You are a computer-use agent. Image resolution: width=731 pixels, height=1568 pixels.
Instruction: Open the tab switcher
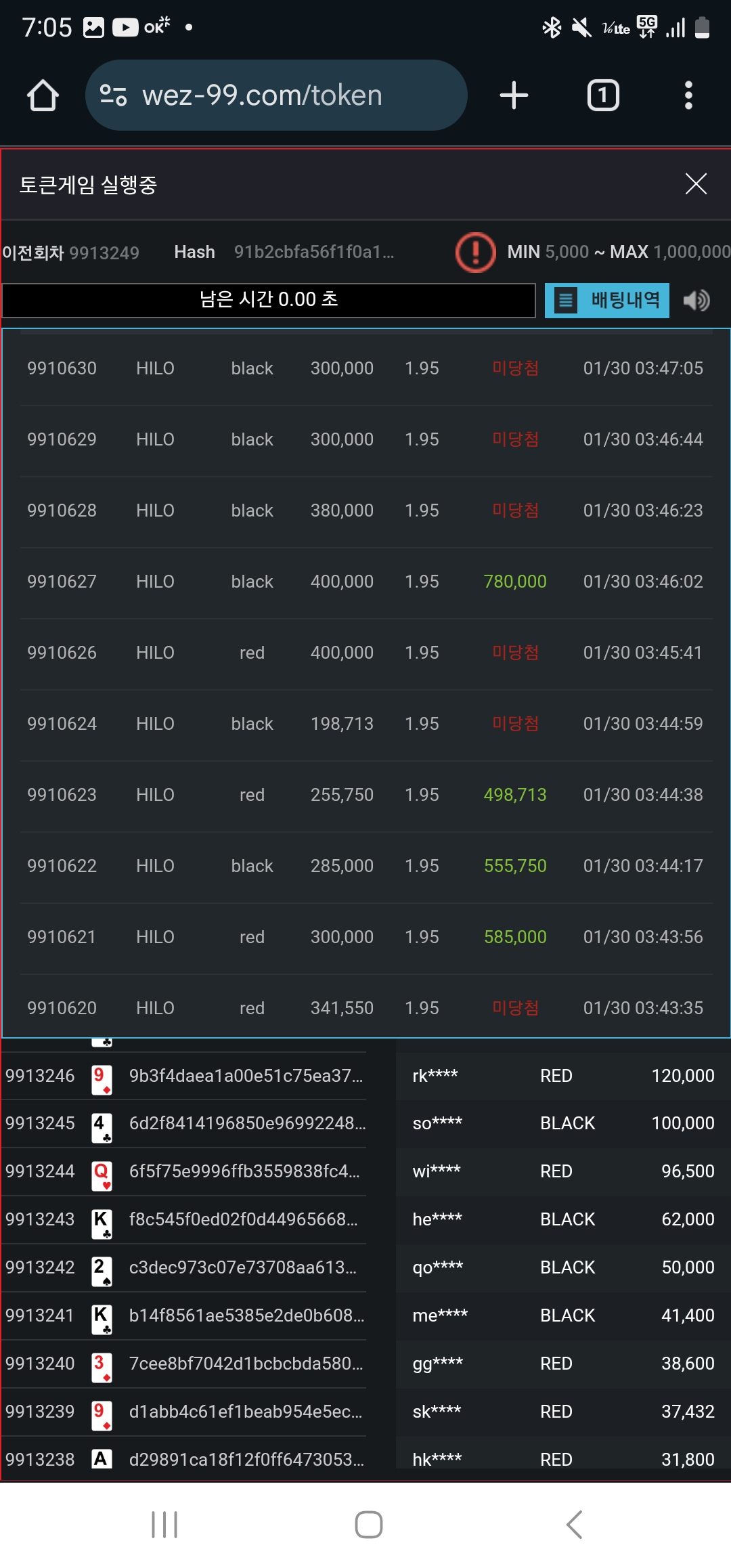click(x=602, y=95)
